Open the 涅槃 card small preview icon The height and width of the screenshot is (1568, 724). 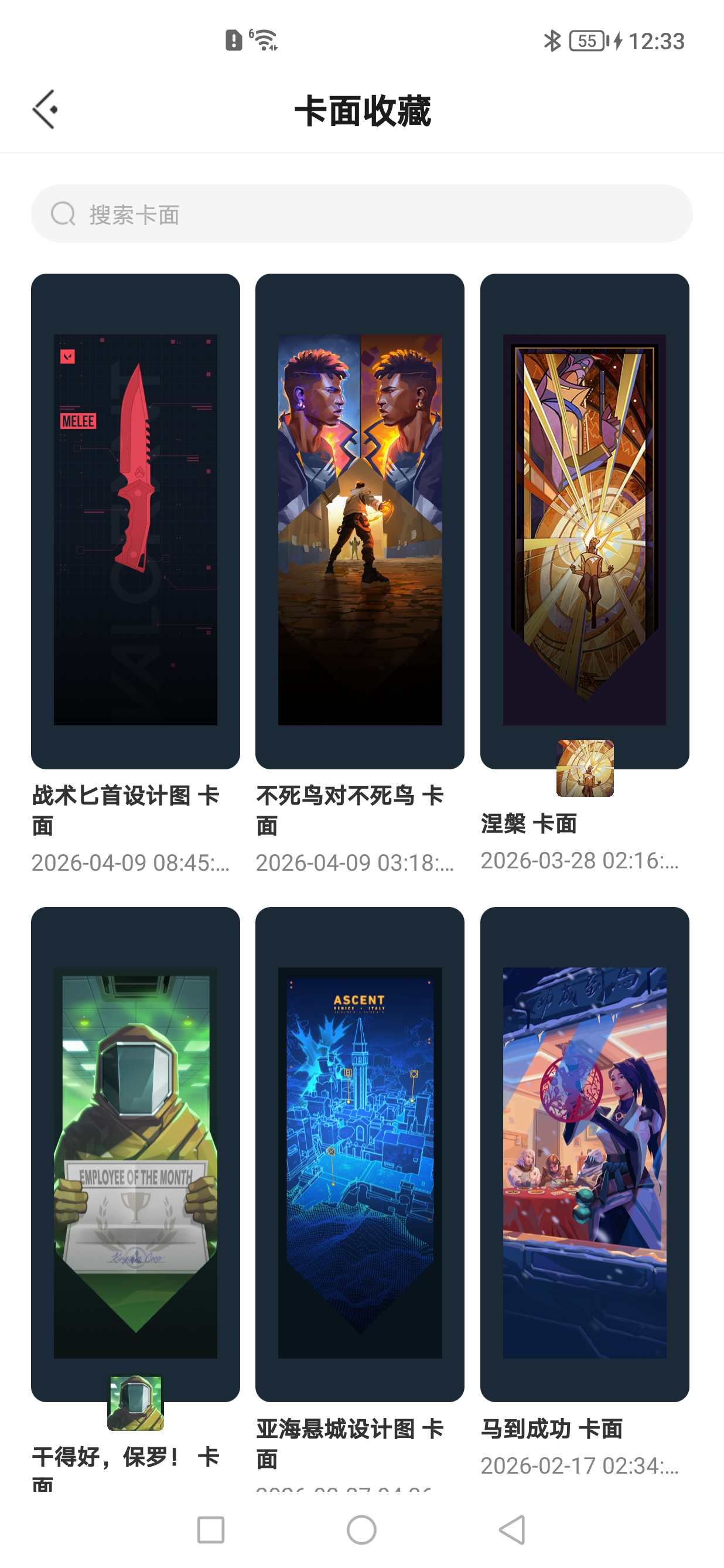click(585, 768)
